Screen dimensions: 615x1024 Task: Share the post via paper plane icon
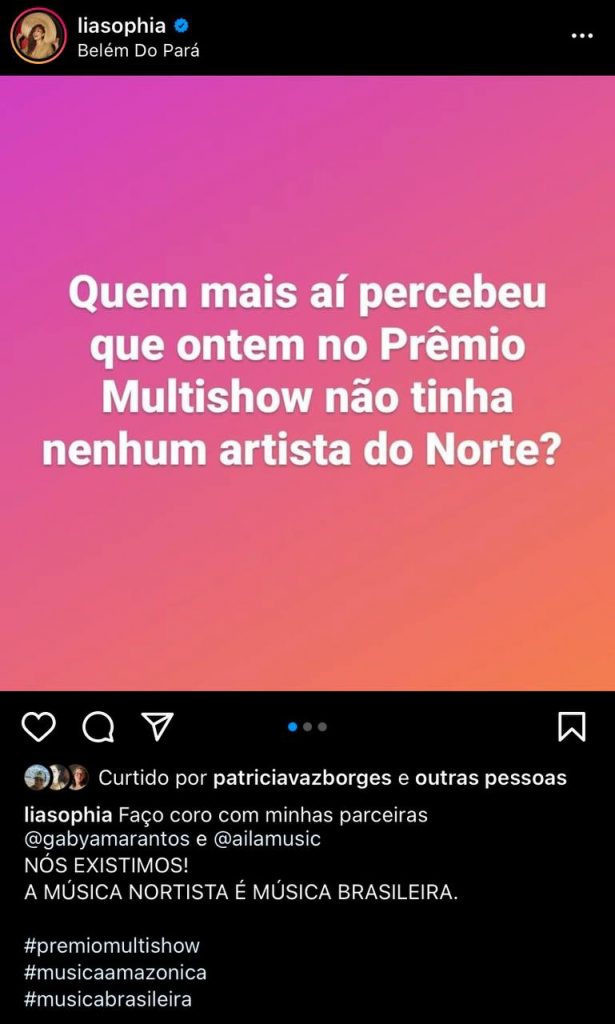(157, 727)
